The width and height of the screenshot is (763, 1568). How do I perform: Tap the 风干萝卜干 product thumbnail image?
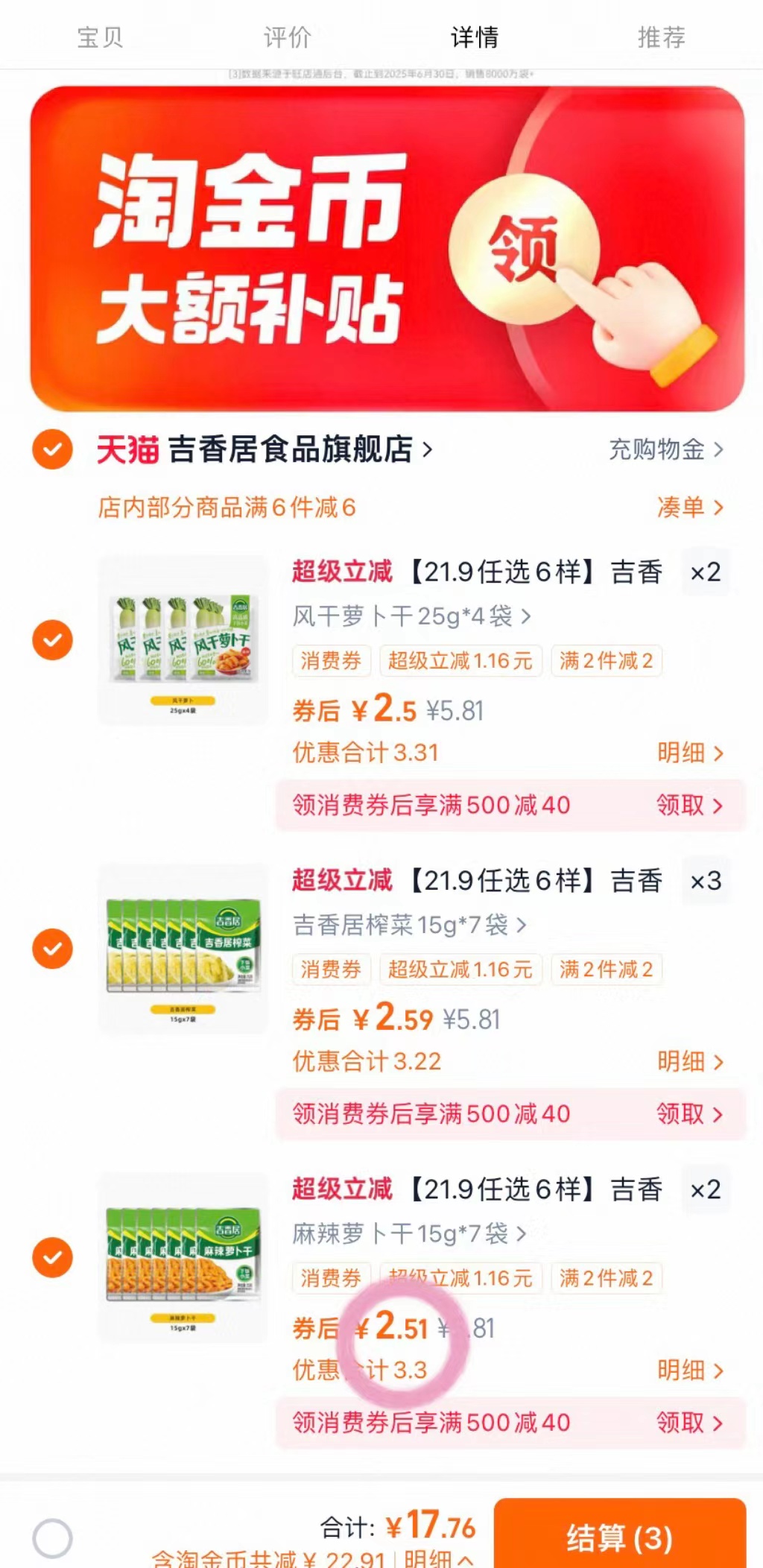pyautogui.click(x=181, y=641)
